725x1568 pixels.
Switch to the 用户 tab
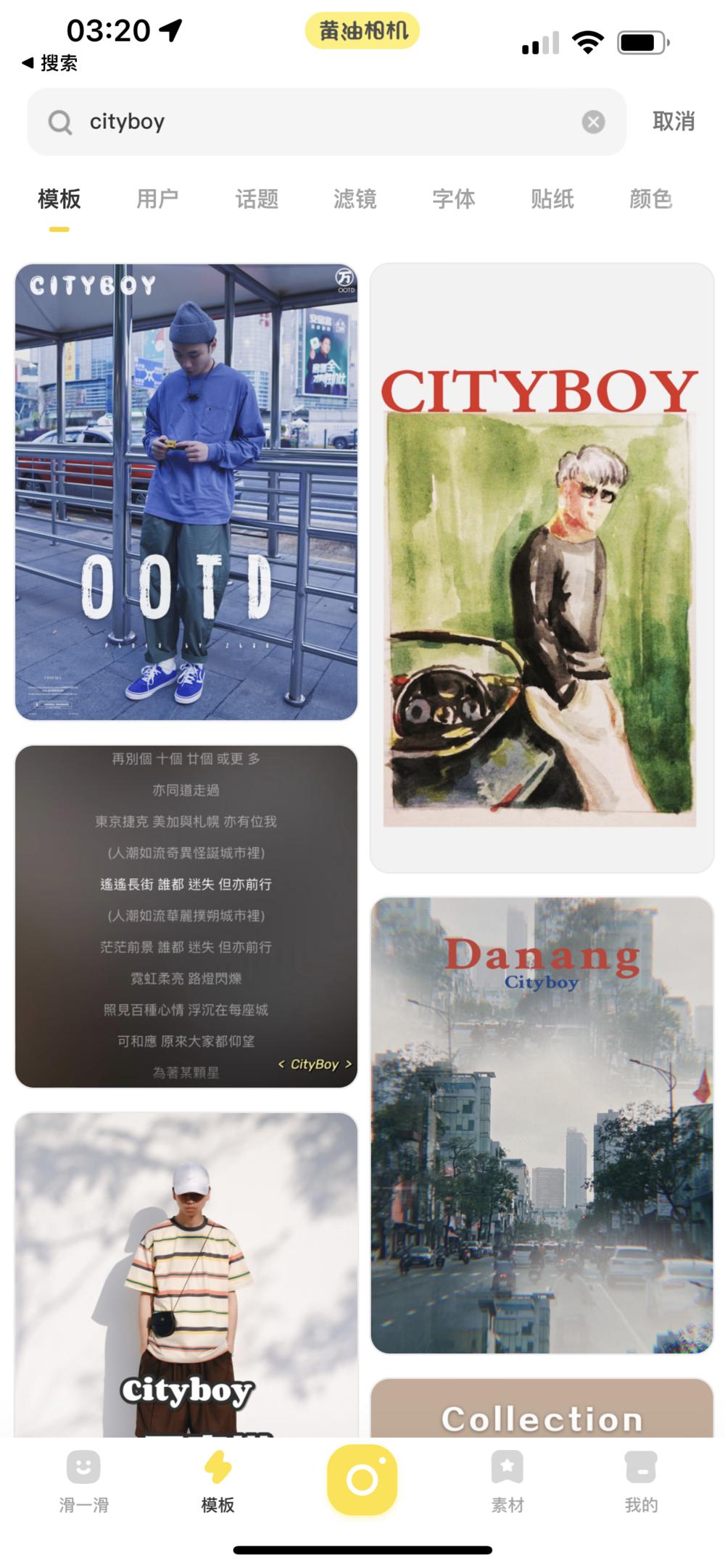pos(157,199)
